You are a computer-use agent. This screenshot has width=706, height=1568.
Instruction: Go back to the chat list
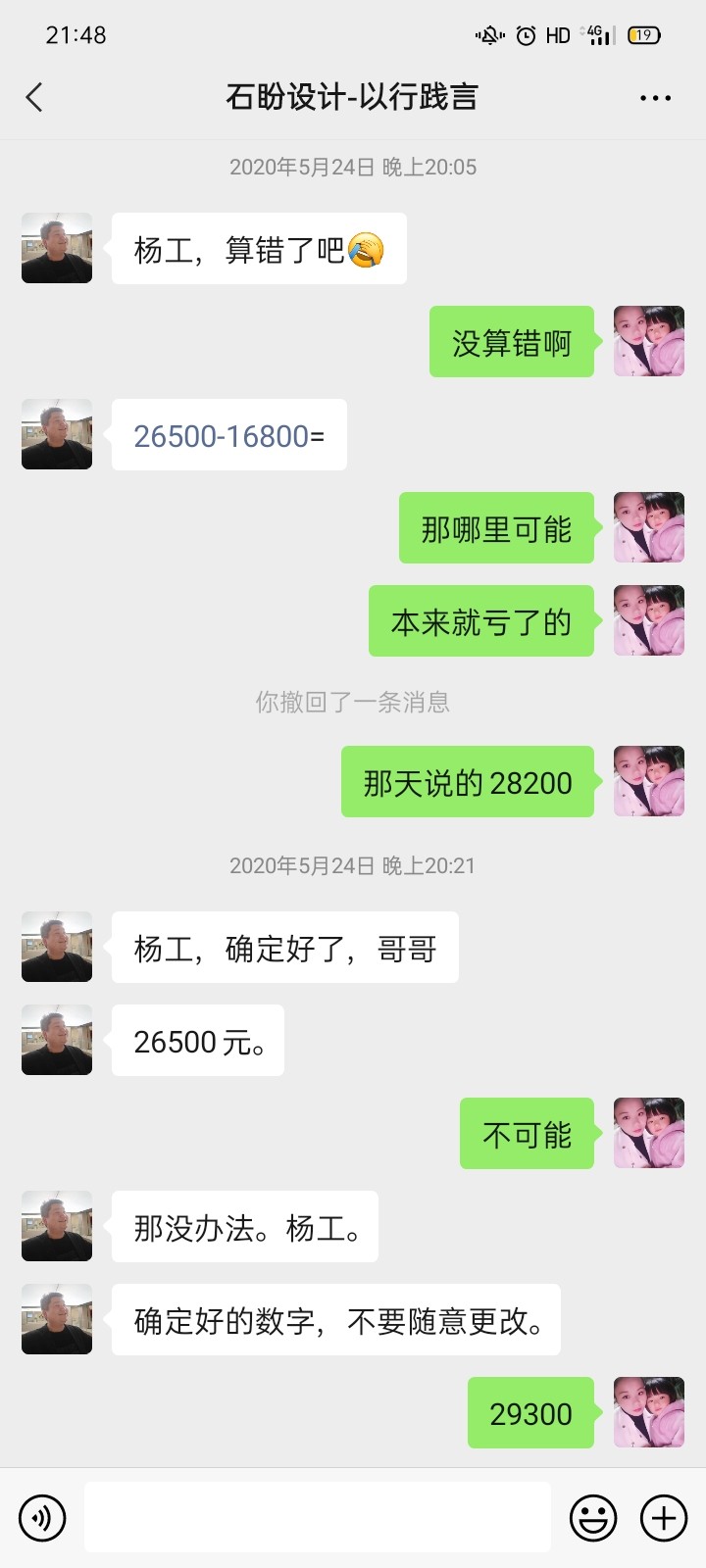click(34, 97)
